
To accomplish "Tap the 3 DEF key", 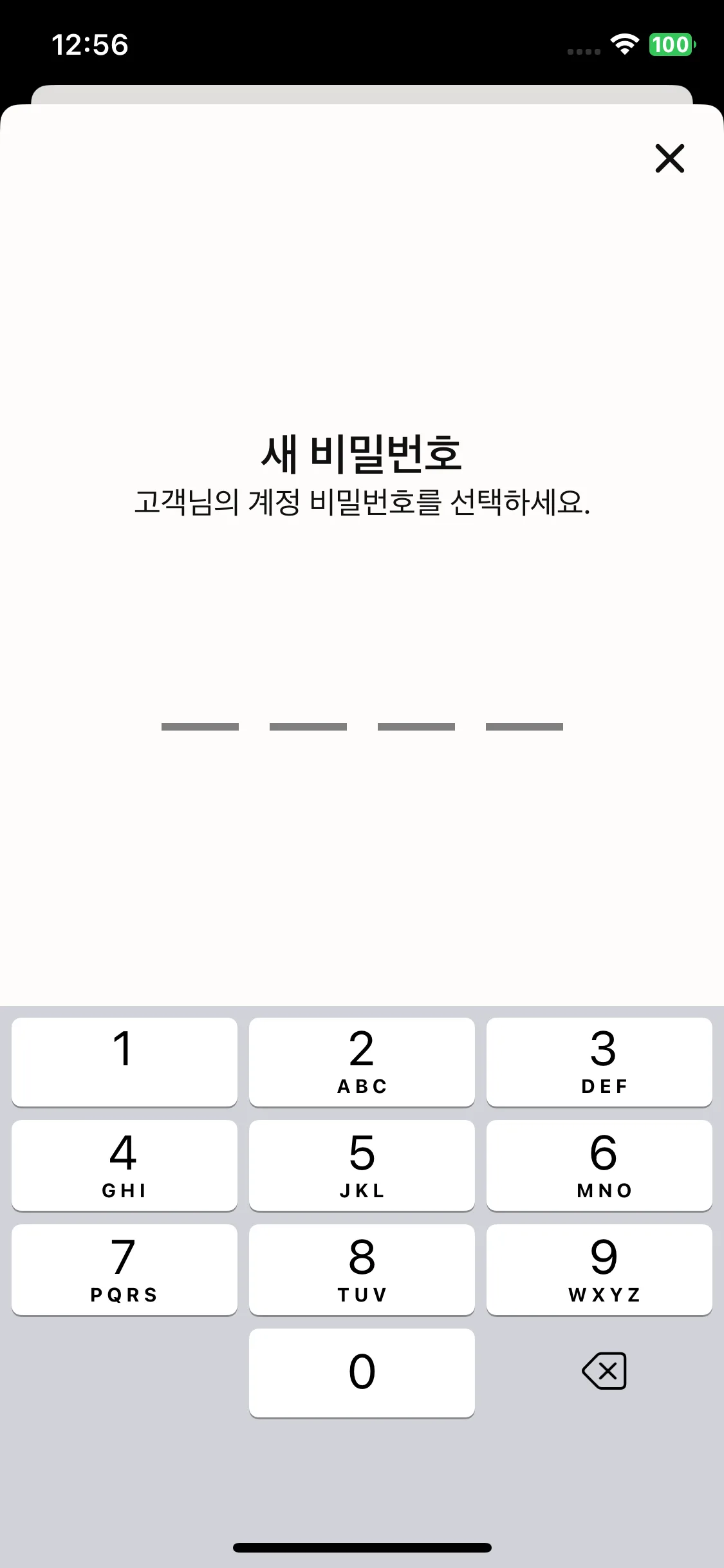I will coord(599,1061).
